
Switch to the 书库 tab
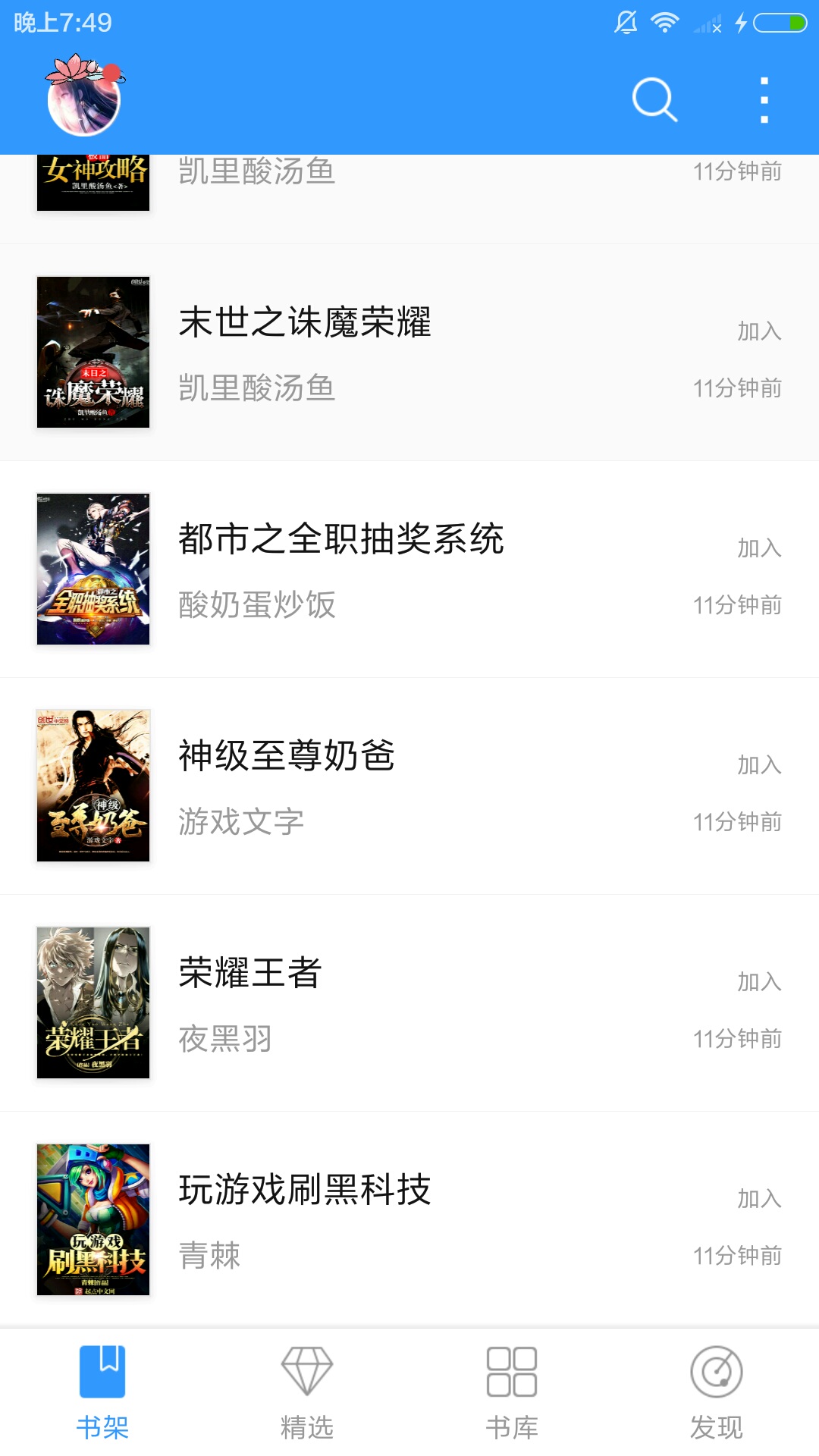pos(512,1393)
